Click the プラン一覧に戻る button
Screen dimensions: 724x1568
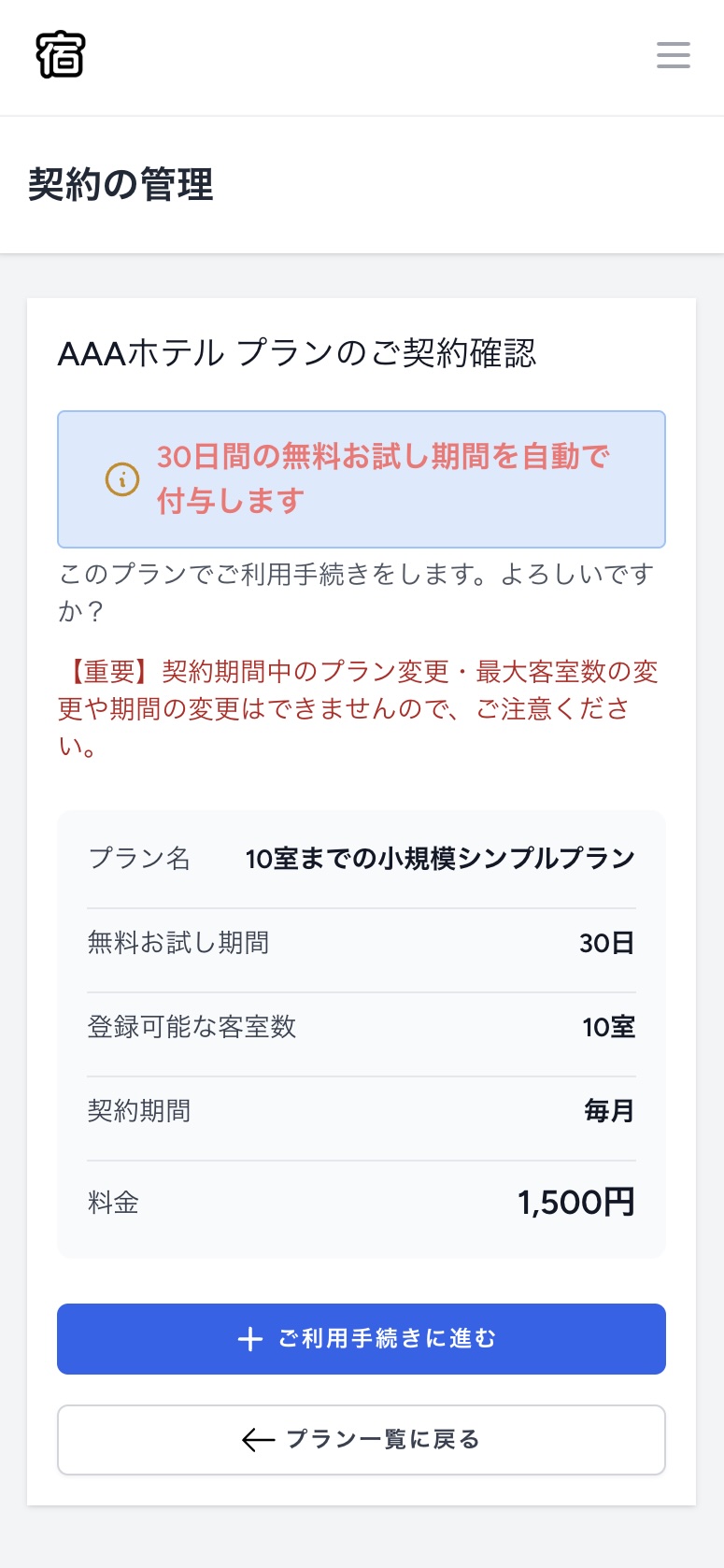tap(362, 1440)
